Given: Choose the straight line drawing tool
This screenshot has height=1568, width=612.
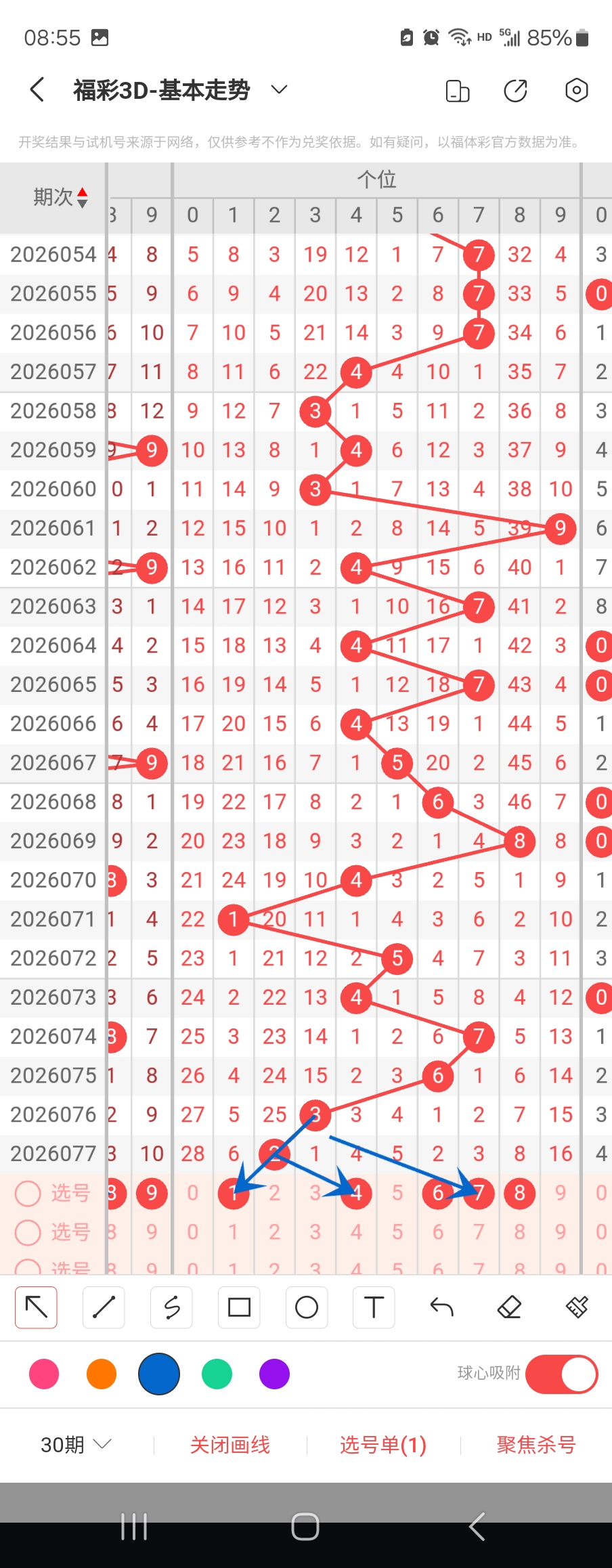Looking at the screenshot, I should pyautogui.click(x=104, y=1307).
